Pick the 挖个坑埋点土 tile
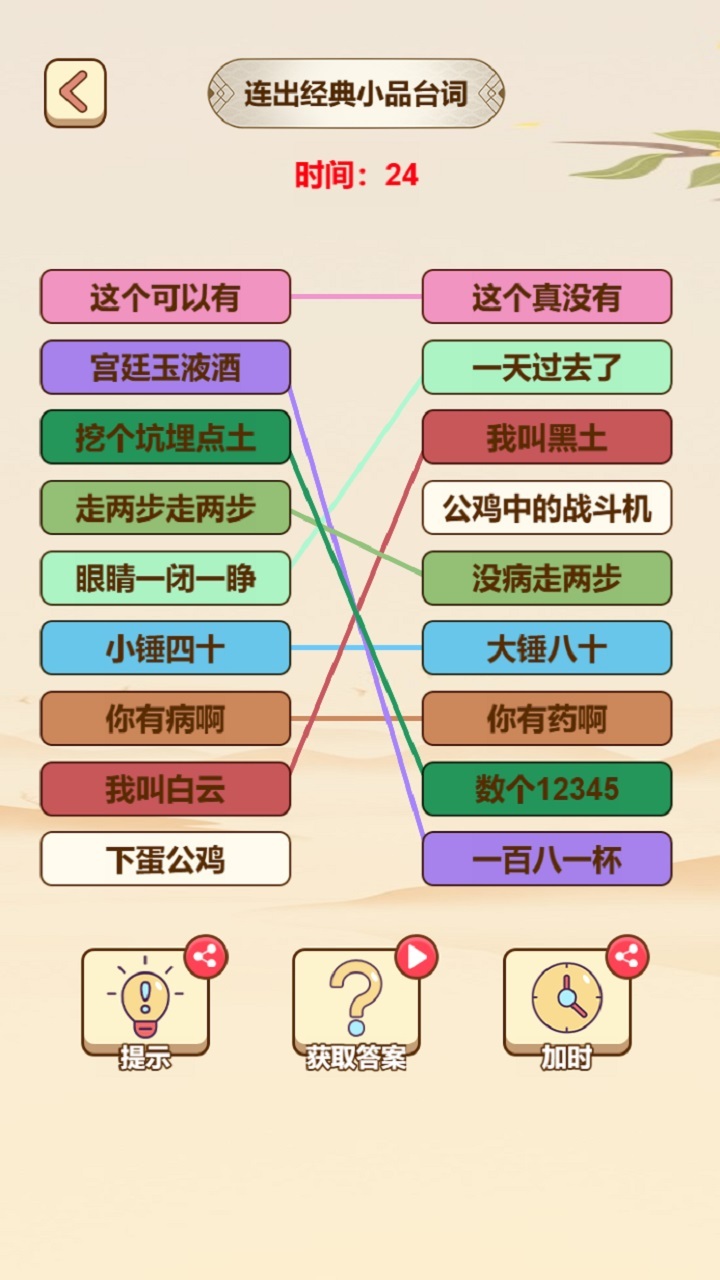Screen dimensions: 720x1280 click(165, 437)
